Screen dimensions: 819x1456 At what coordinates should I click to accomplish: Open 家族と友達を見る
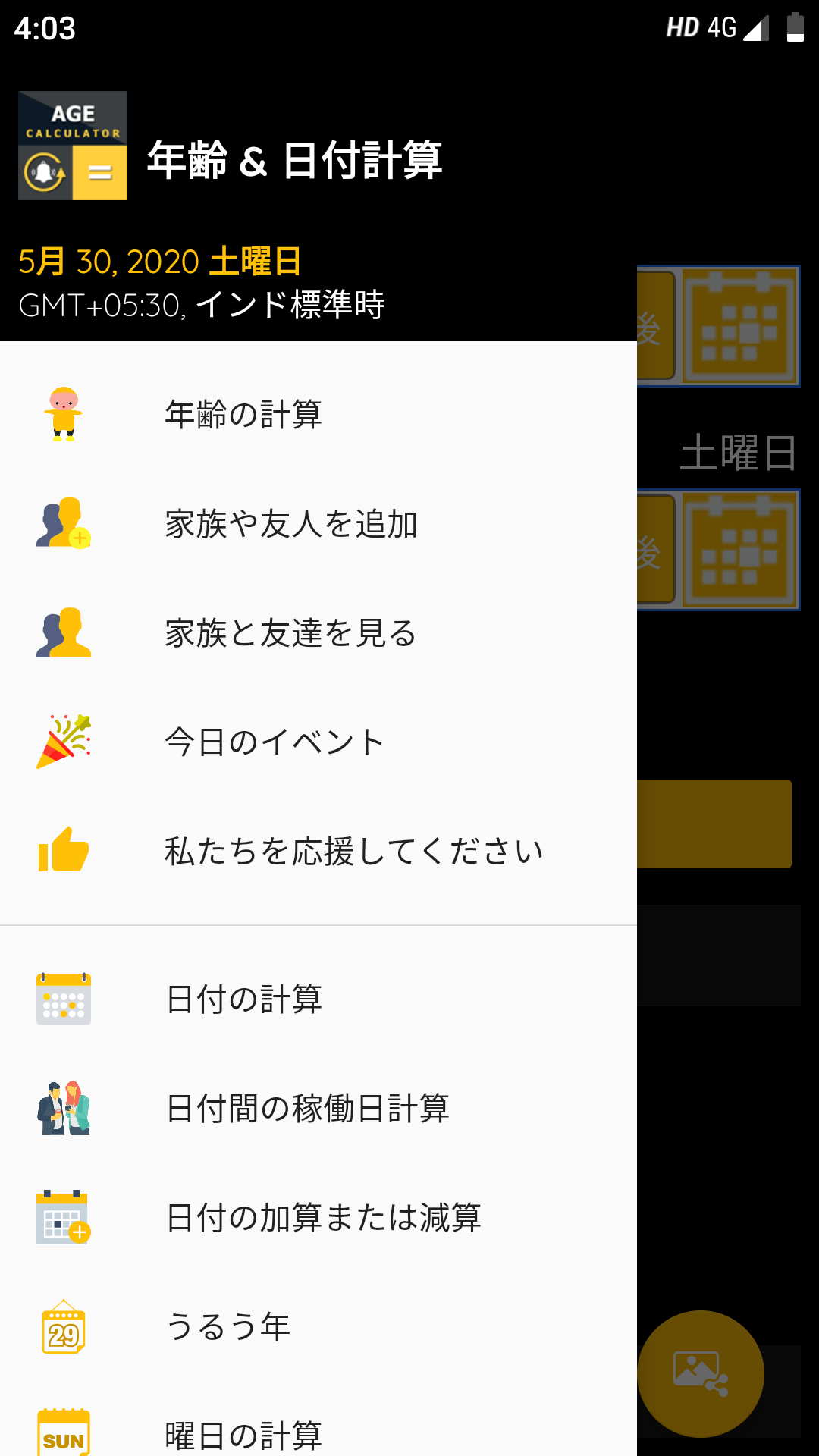pos(318,632)
